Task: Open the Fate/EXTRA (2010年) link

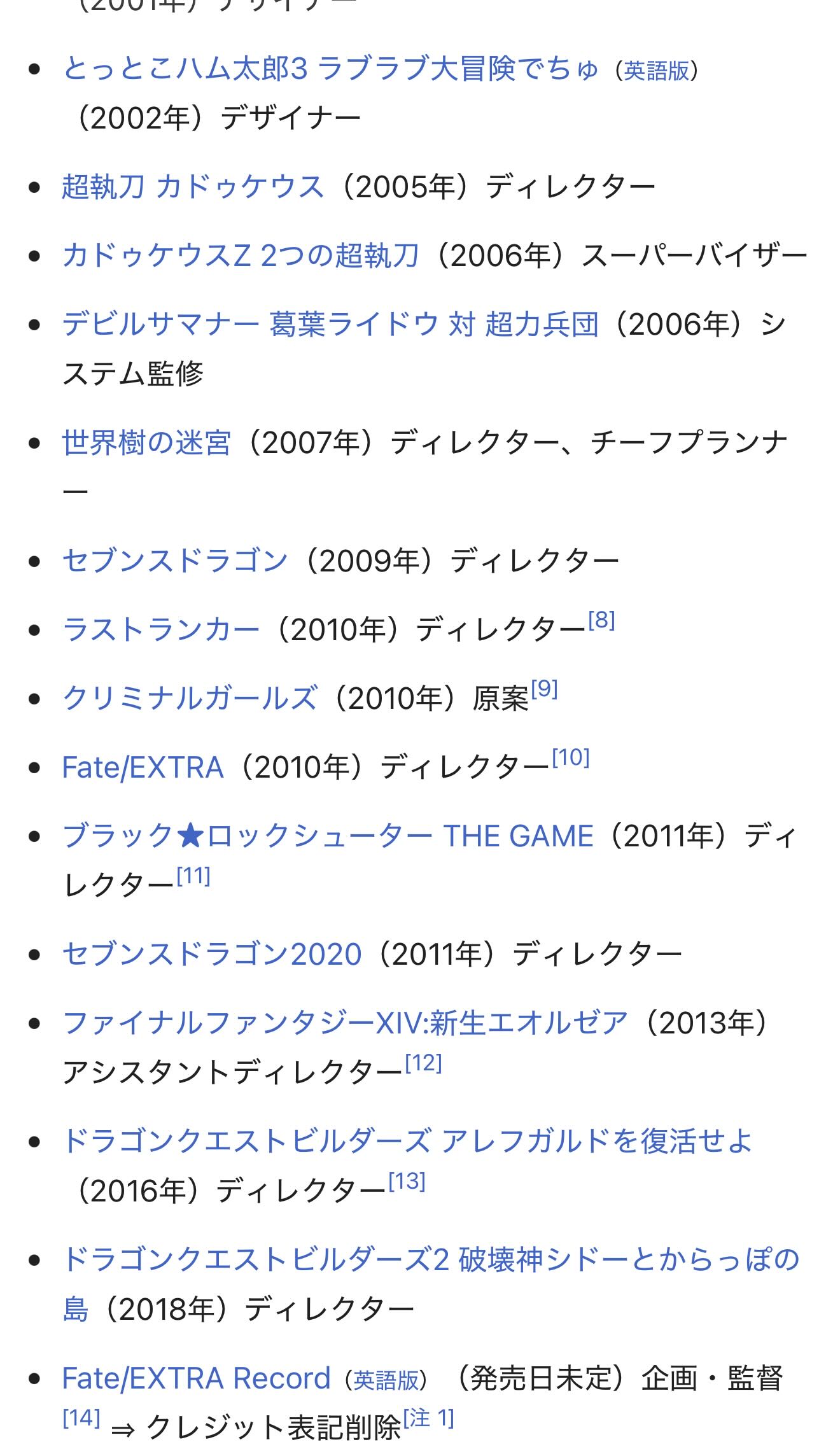Action: pyautogui.click(x=143, y=767)
